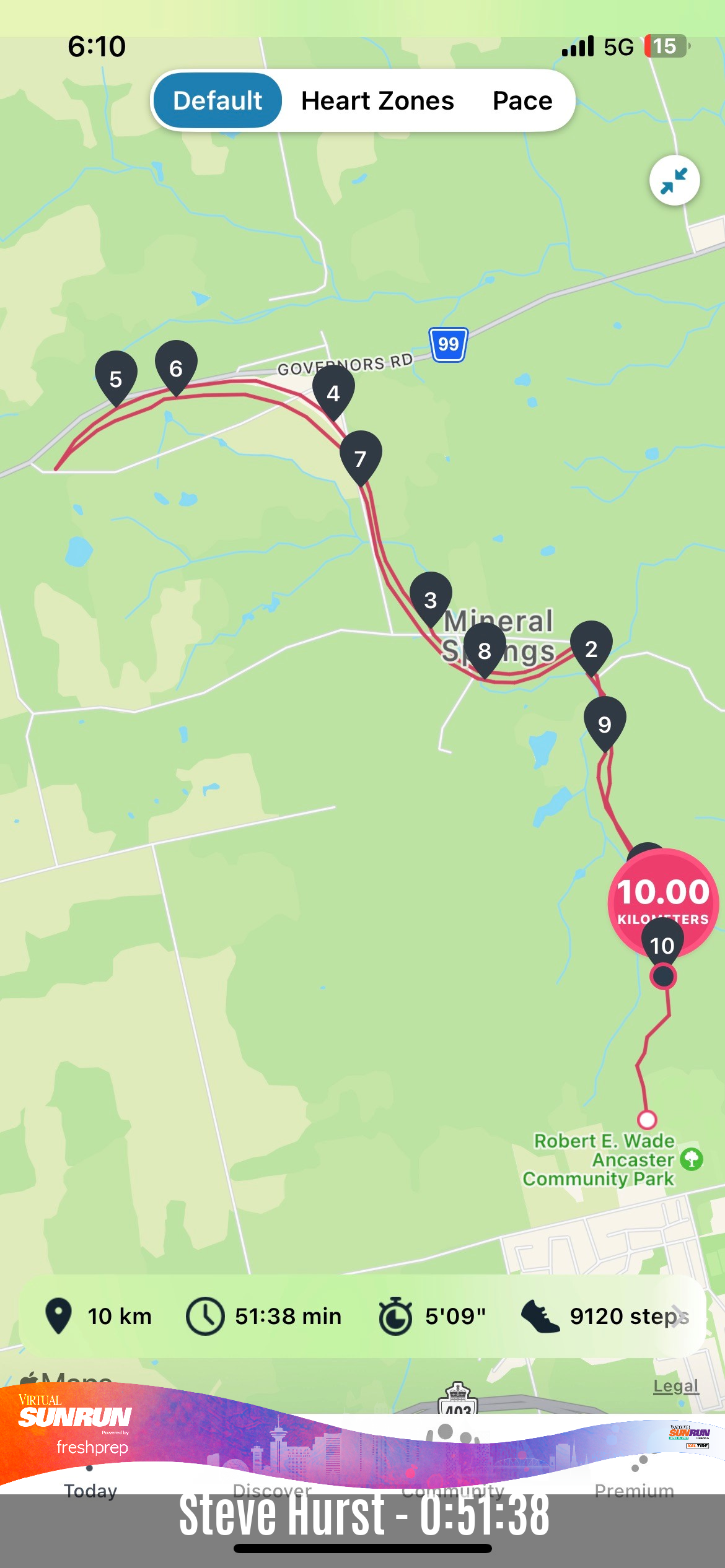
Task: Switch to the Pace view
Action: point(522,100)
